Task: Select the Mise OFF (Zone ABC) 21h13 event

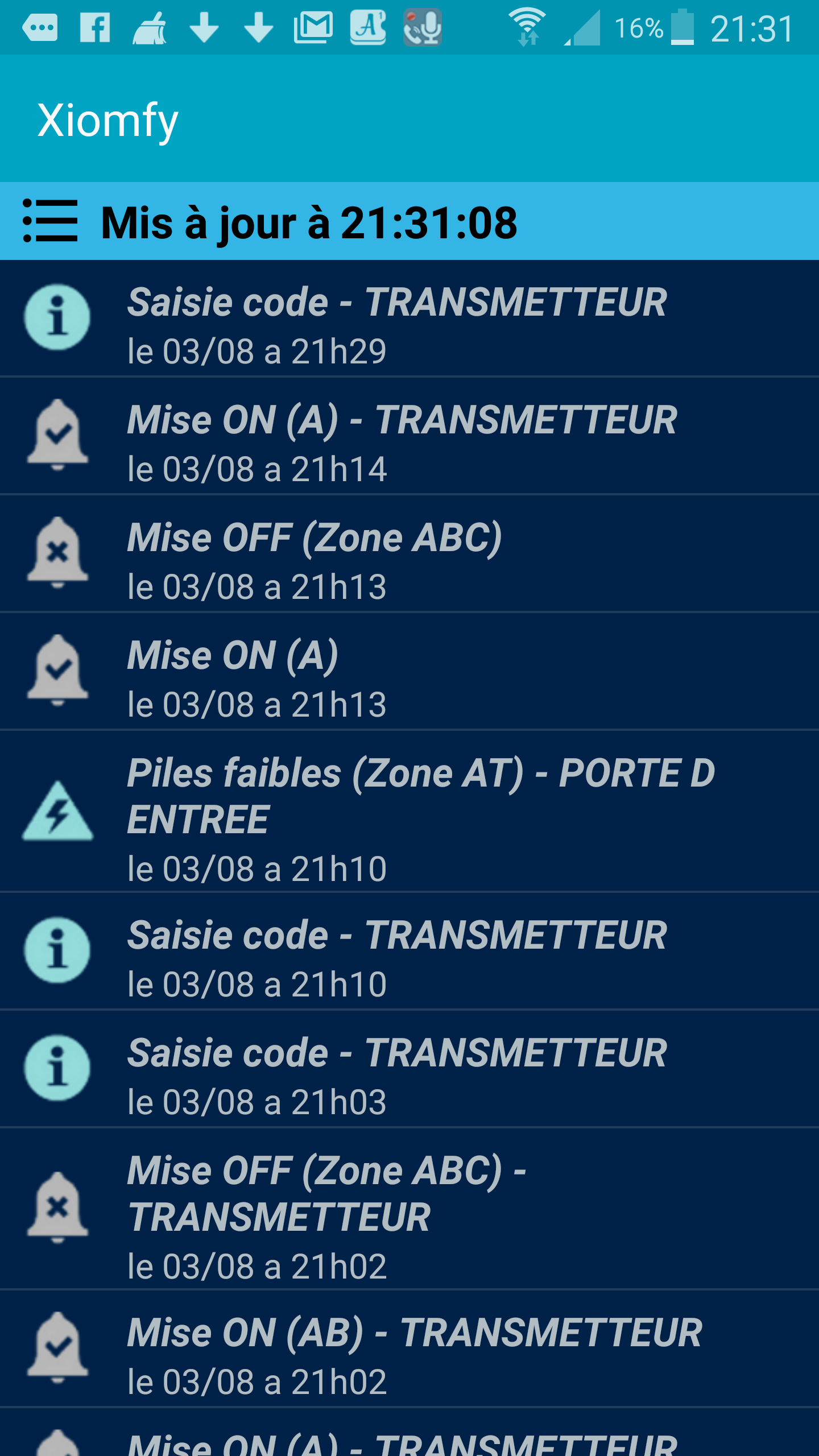Action: 409,553
